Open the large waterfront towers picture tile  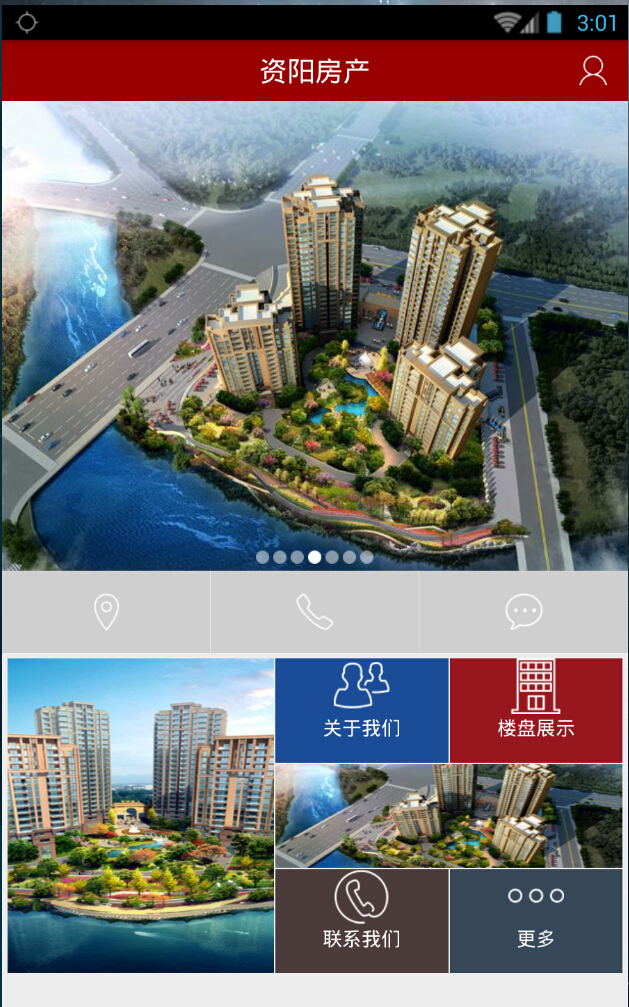click(141, 815)
